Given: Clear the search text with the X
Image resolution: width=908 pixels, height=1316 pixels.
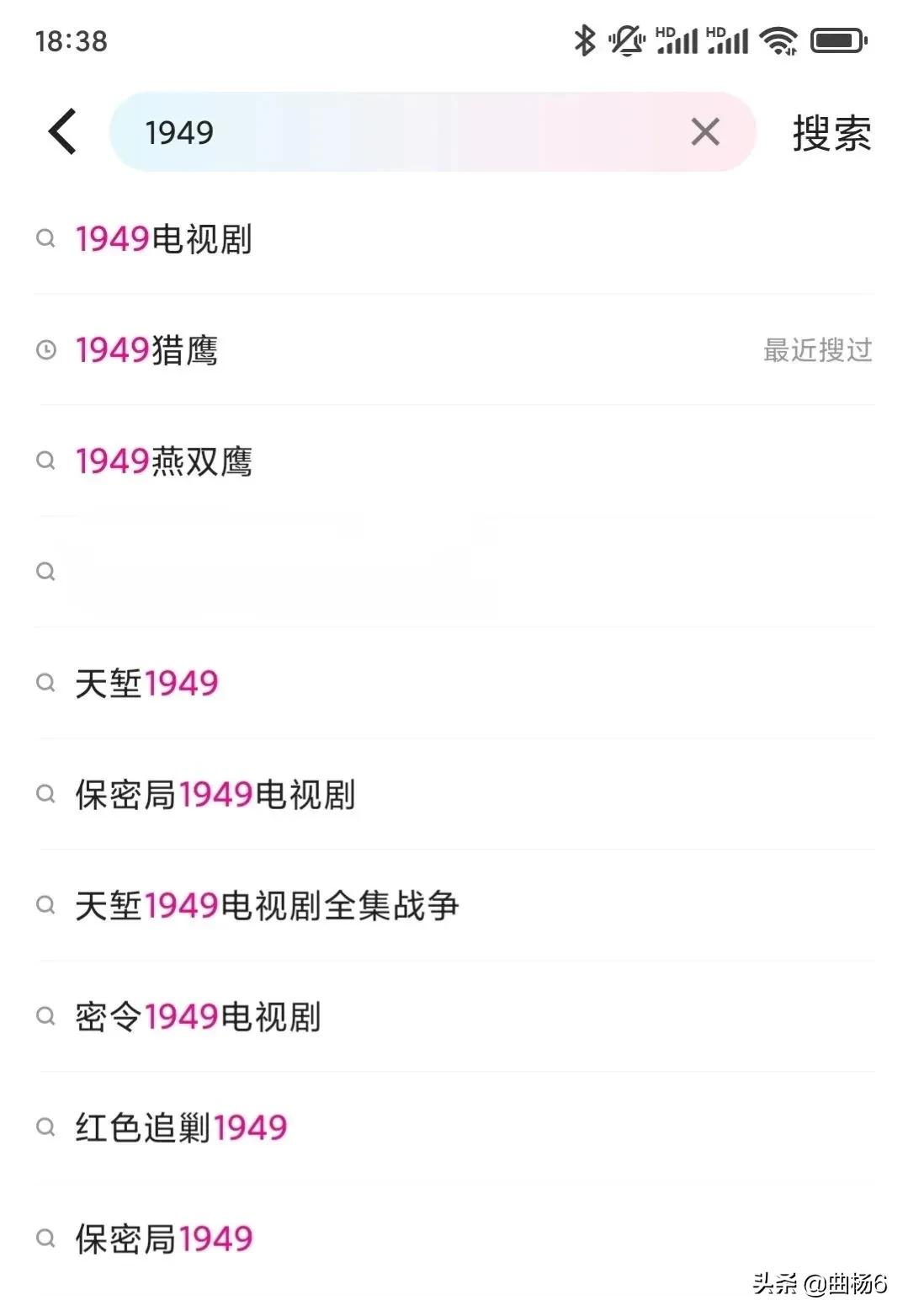Looking at the screenshot, I should (x=705, y=132).
